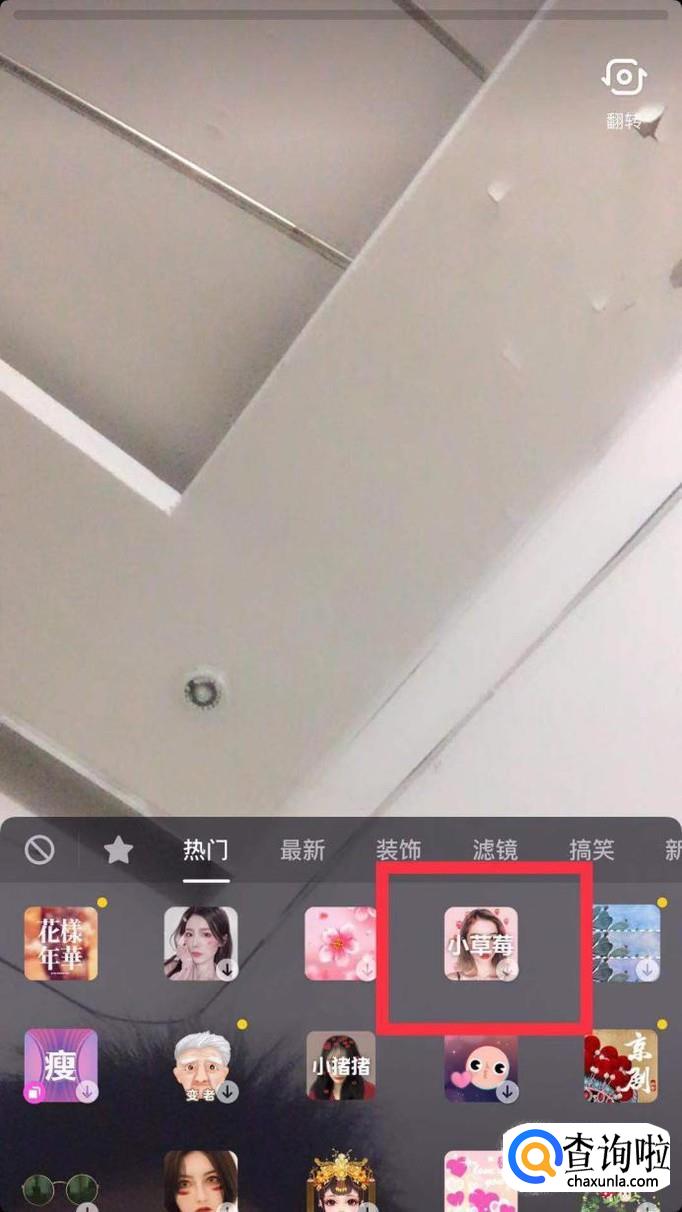Image resolution: width=682 pixels, height=1212 pixels.
Task: Select the 花样年华 effect
Action: pyautogui.click(x=61, y=944)
